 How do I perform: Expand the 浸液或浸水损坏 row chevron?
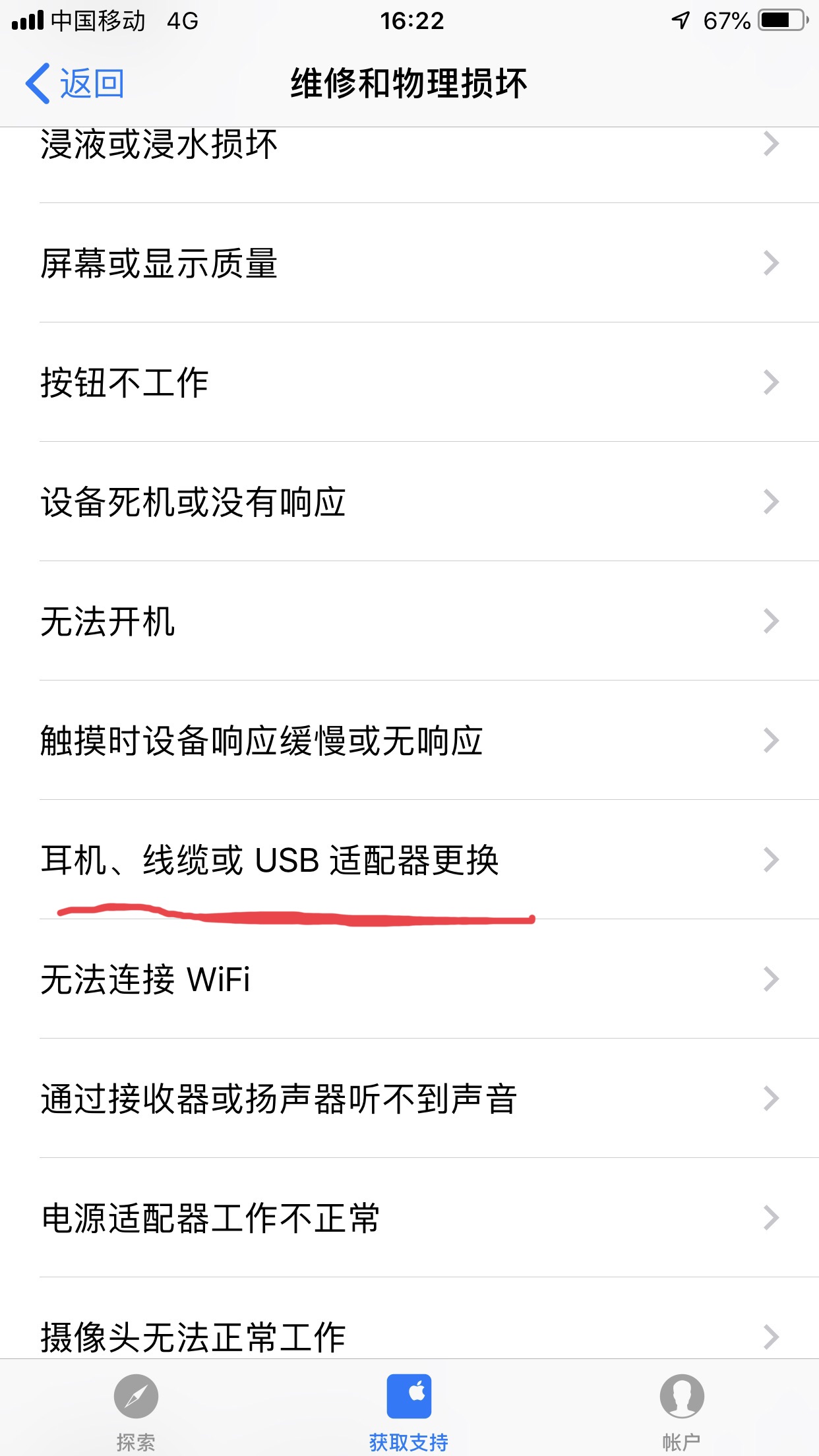click(x=770, y=144)
